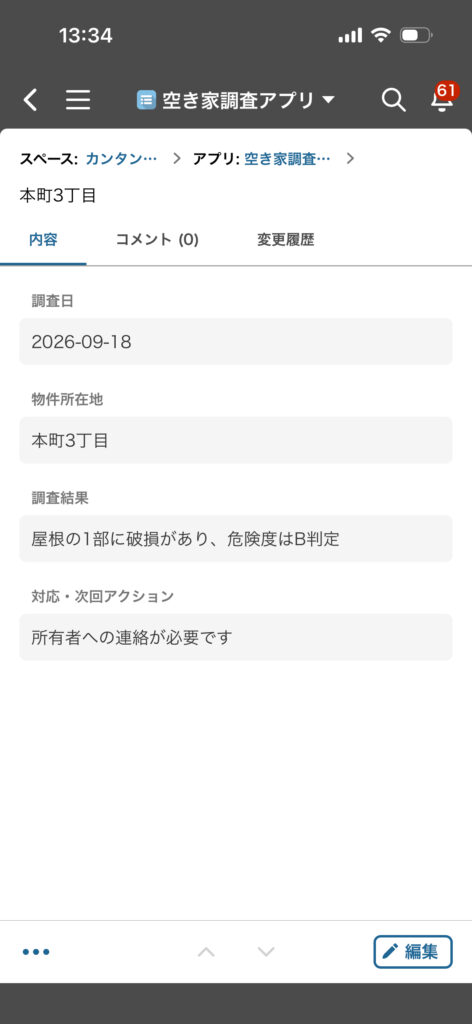
Task: Go to next record with down arrow
Action: point(266,952)
